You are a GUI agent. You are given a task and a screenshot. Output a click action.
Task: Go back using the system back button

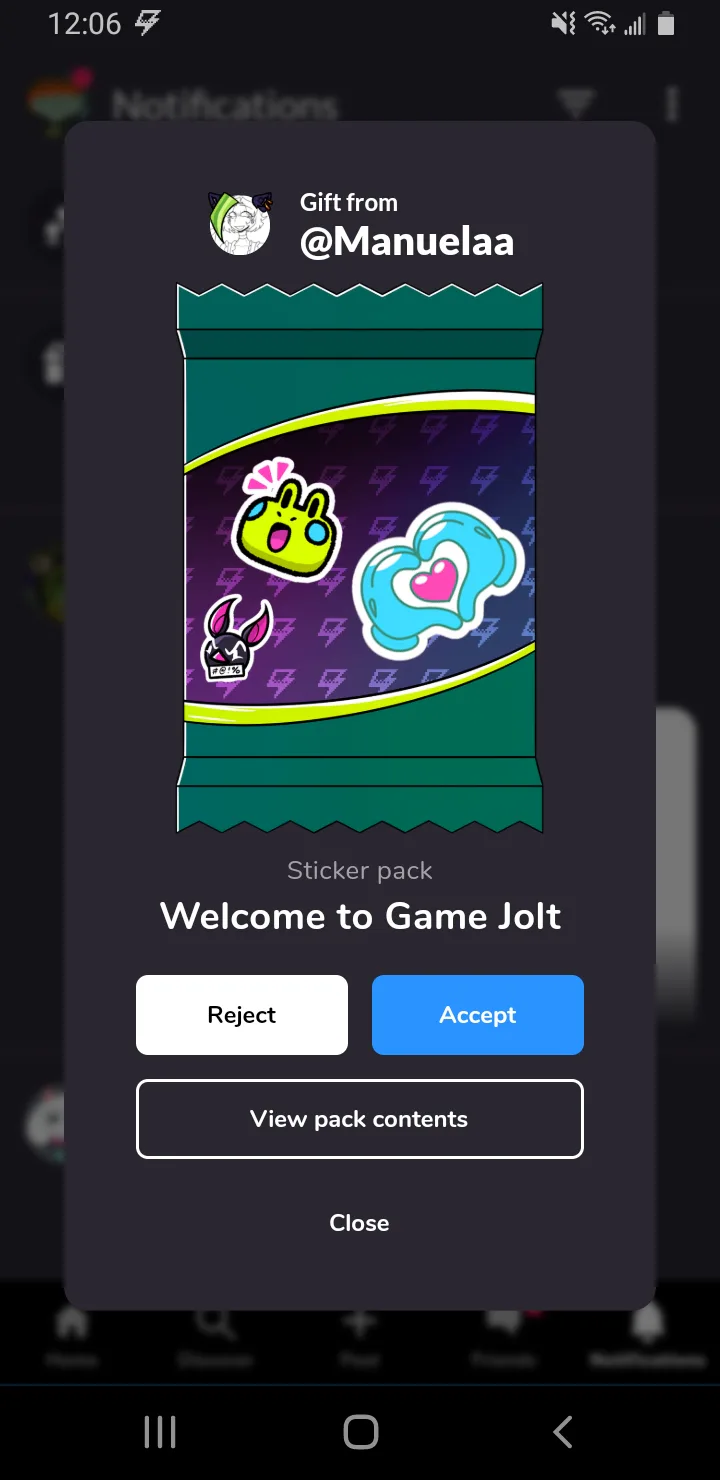click(x=563, y=1432)
